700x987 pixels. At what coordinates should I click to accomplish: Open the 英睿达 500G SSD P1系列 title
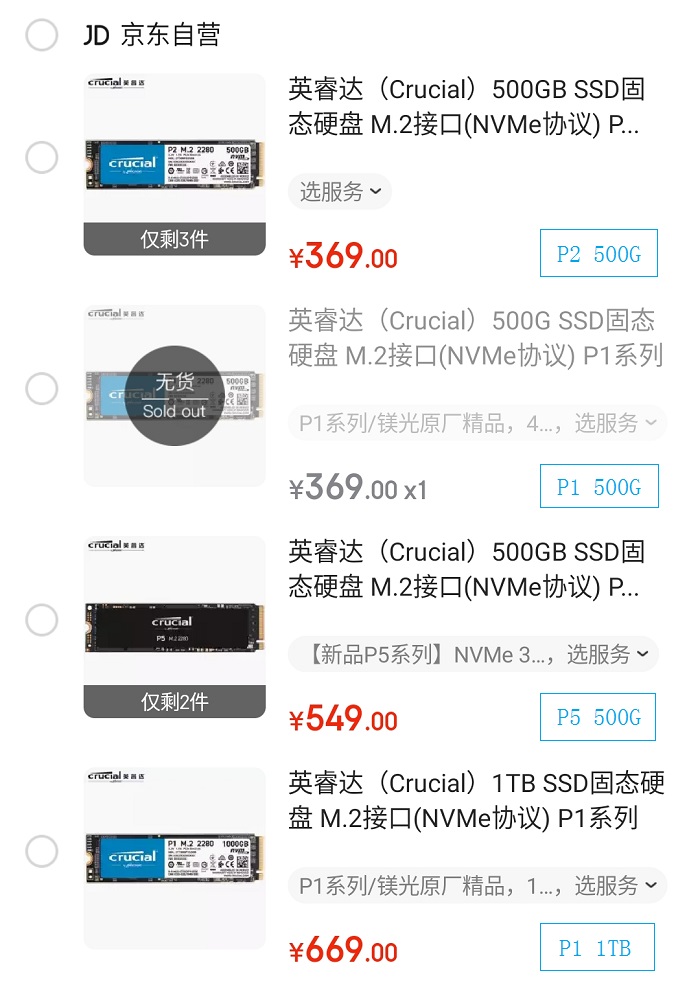pyautogui.click(x=476, y=338)
